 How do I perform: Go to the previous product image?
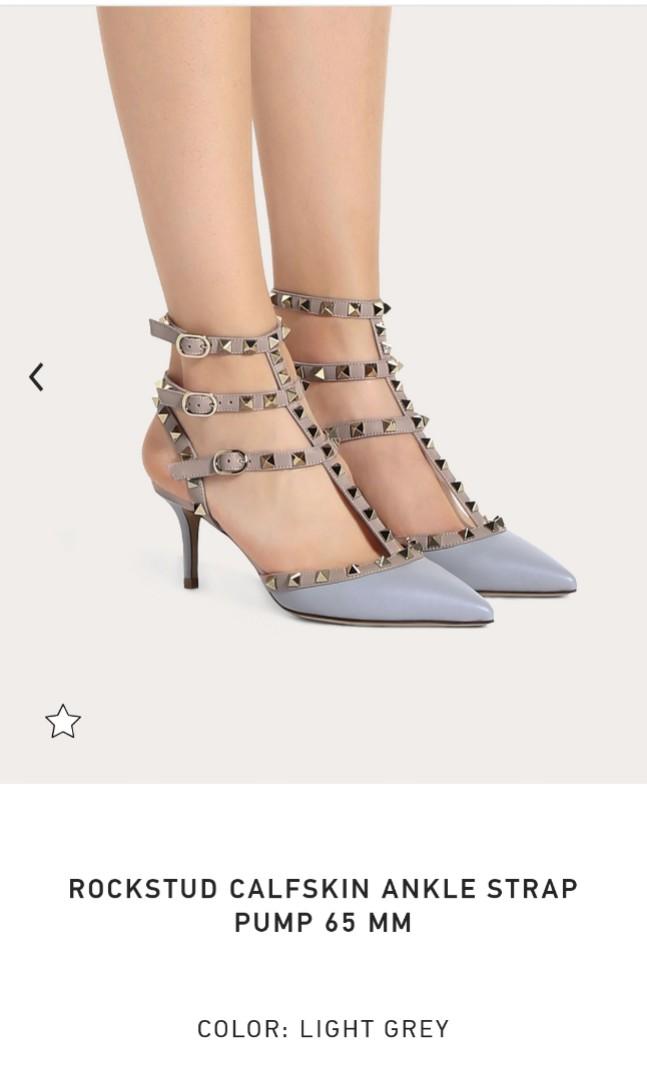click(37, 377)
